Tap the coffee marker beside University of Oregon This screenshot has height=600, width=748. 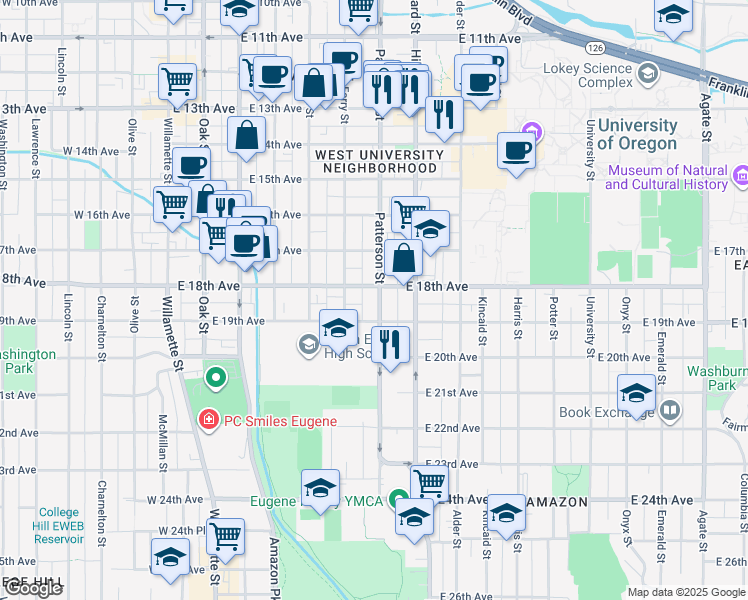[516, 151]
